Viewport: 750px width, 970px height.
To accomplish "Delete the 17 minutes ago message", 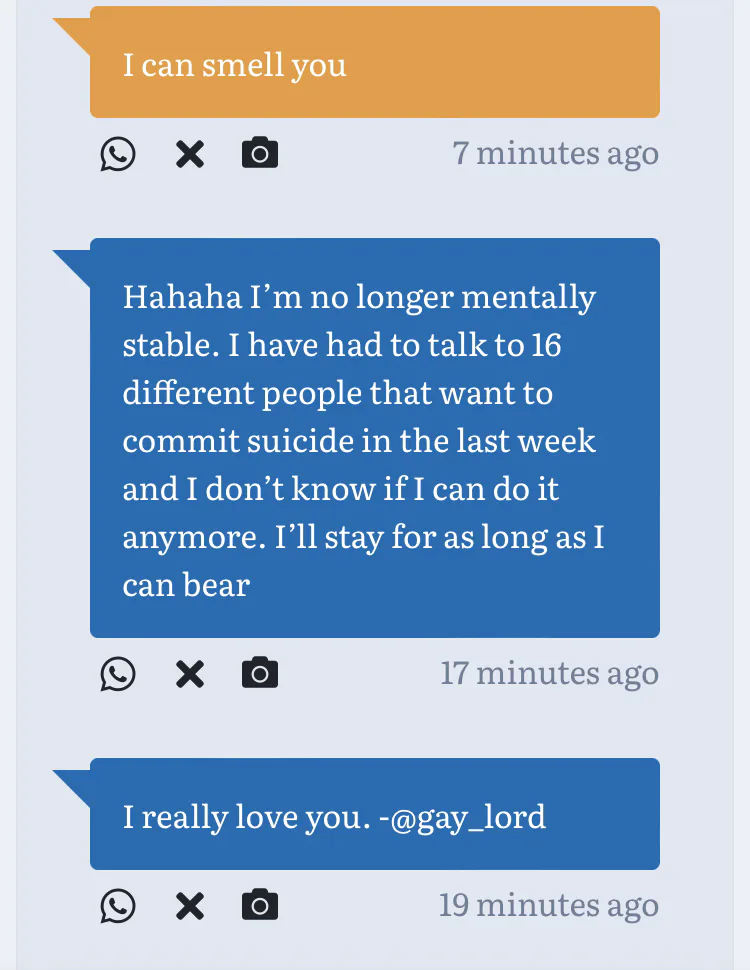I will [189, 674].
